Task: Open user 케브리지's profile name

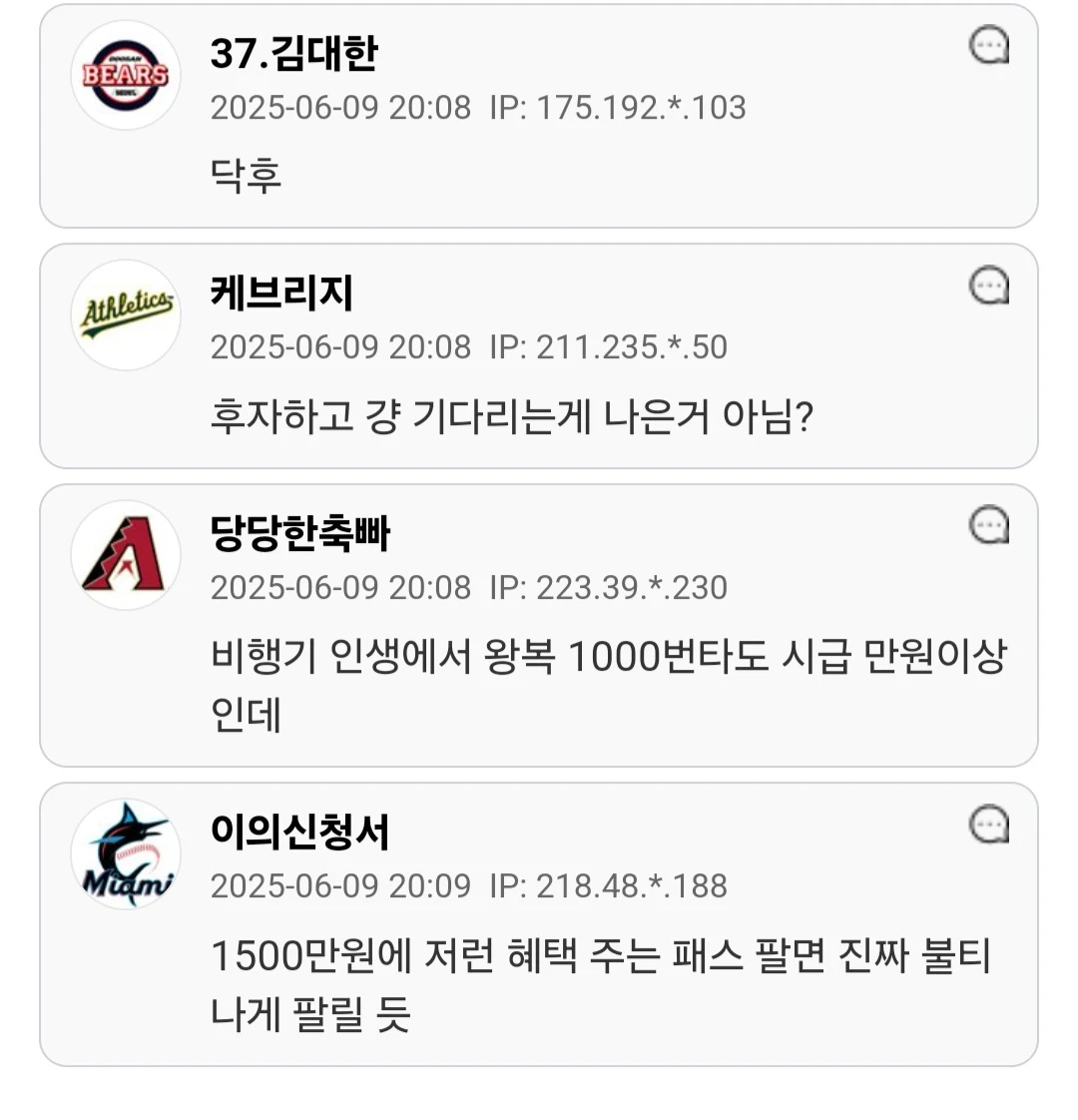Action: tap(281, 292)
